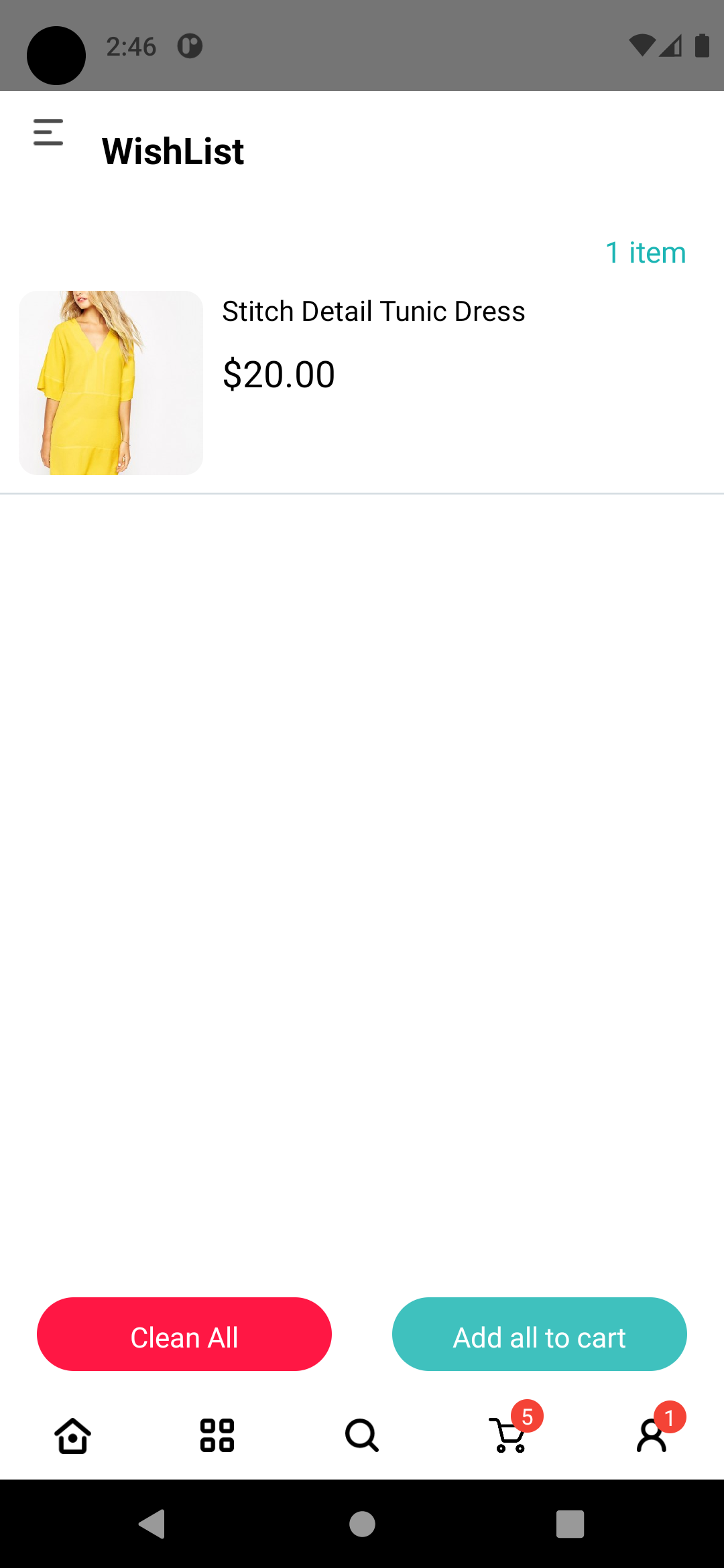This screenshot has width=724, height=1568.
Task: Tap the home icon in bottom navigation
Action: (72, 1435)
